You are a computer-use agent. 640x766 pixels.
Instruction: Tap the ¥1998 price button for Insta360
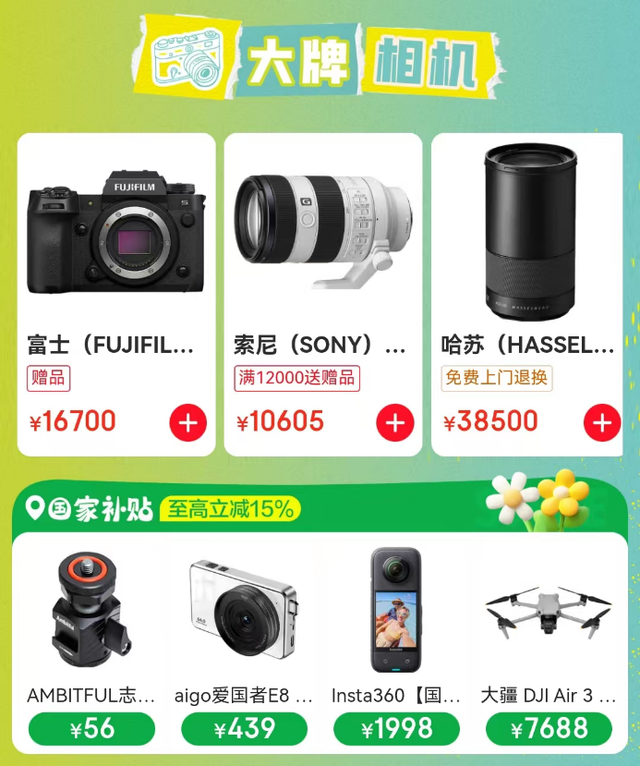click(x=396, y=729)
